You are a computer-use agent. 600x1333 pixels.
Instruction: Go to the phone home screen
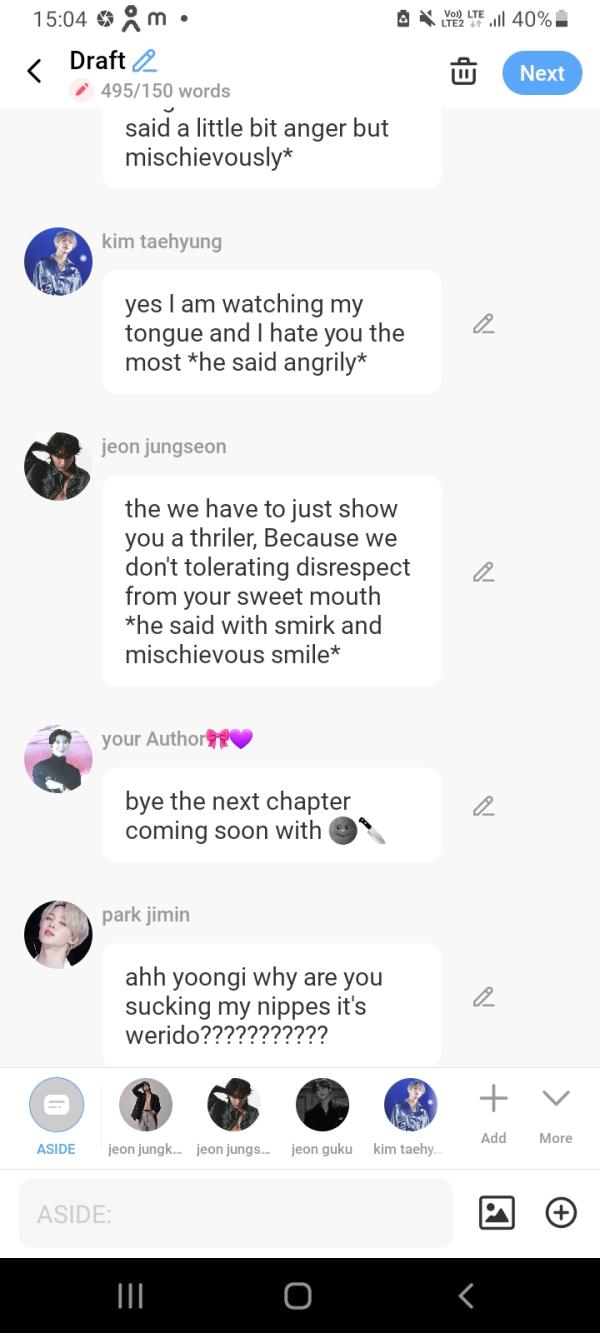coord(298,1296)
